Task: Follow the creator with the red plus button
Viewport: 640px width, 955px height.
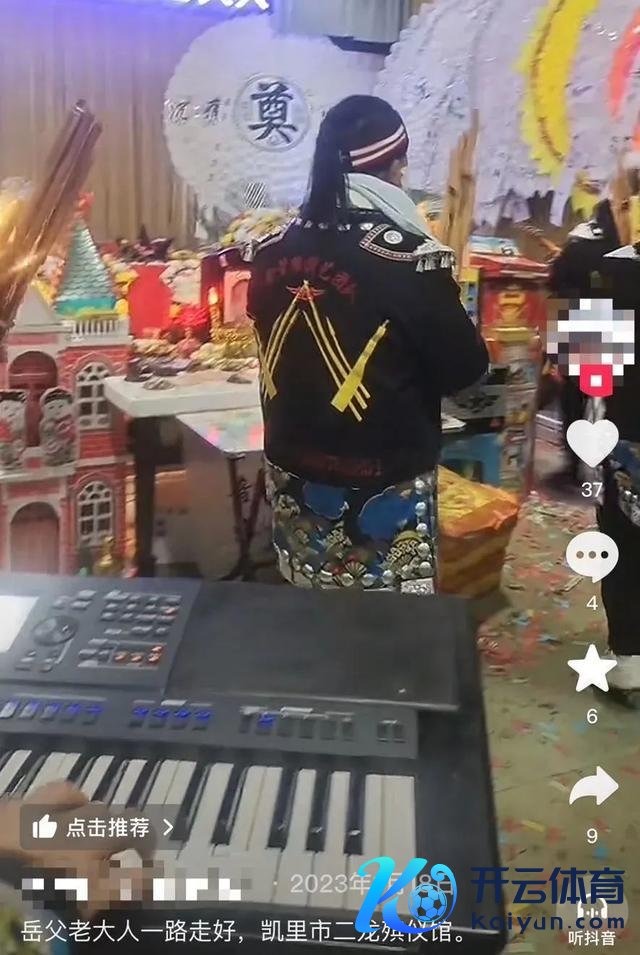Action: tap(594, 380)
